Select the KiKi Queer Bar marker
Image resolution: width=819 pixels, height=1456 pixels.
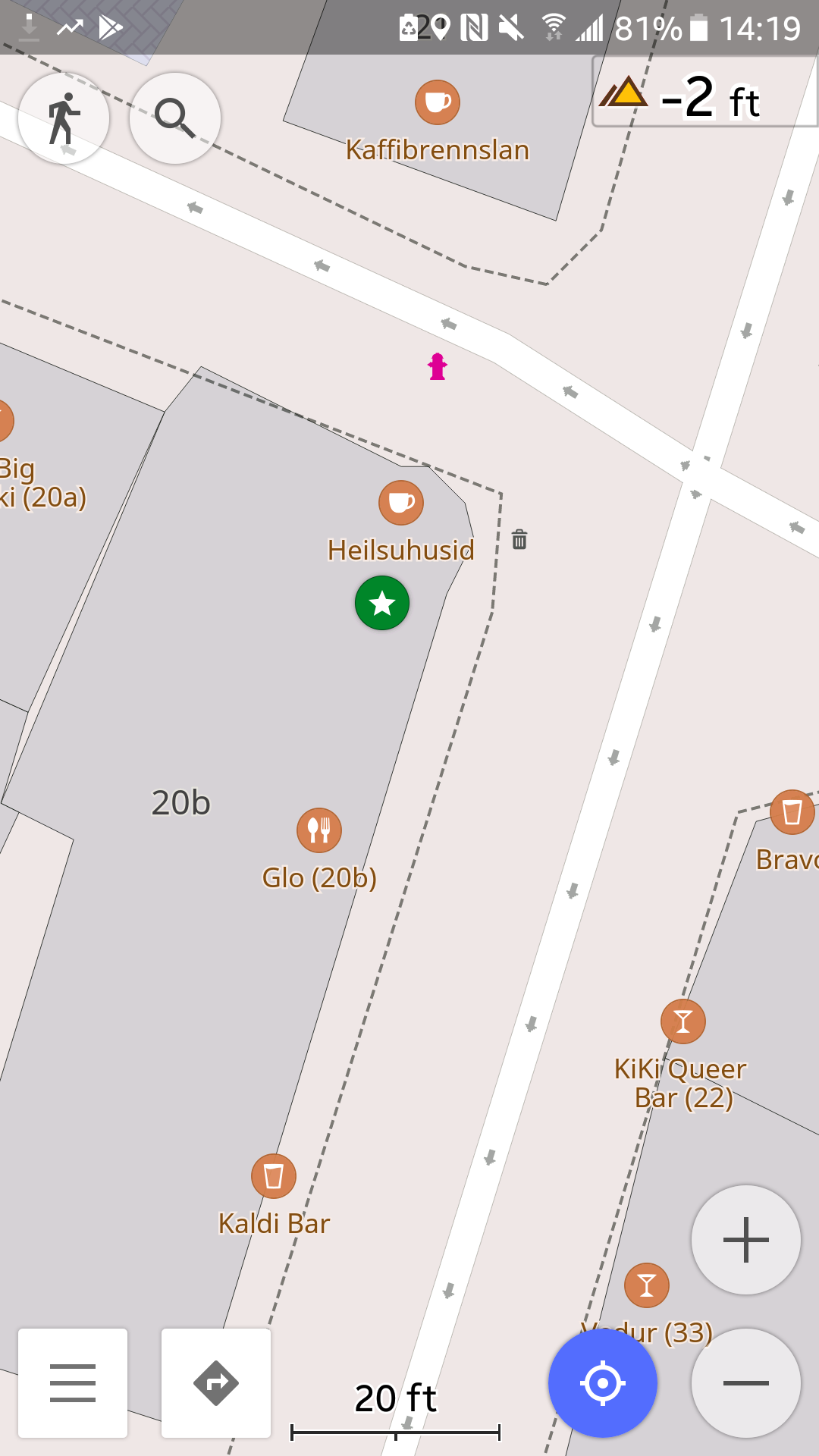(683, 1021)
